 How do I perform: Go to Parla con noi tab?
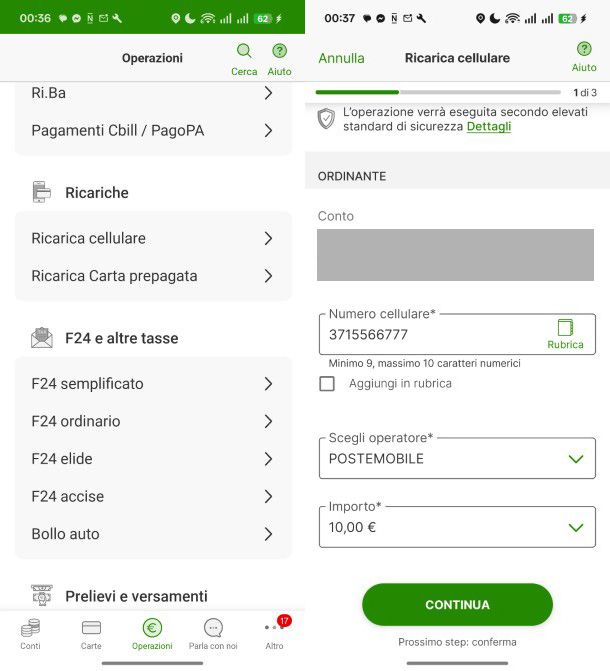coord(213,634)
